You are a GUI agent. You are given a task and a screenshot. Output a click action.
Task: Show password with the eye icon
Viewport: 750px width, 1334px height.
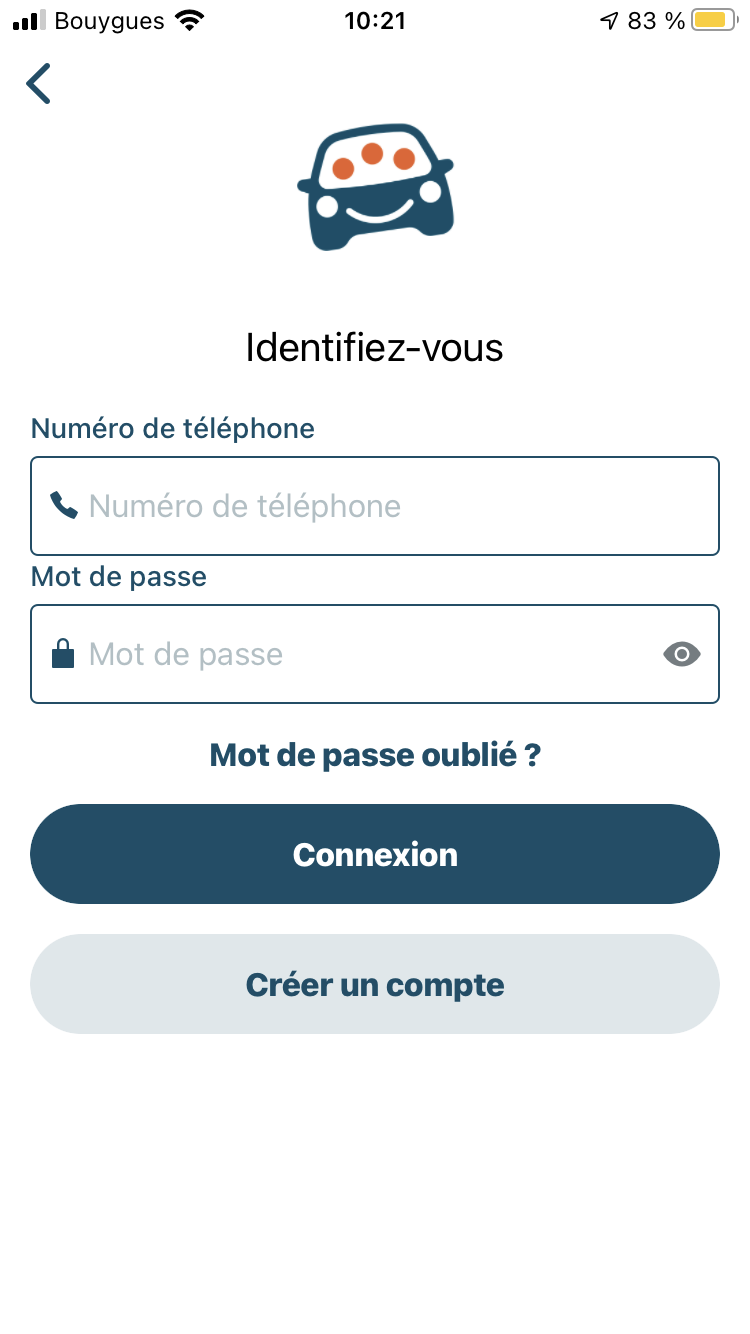tap(682, 654)
